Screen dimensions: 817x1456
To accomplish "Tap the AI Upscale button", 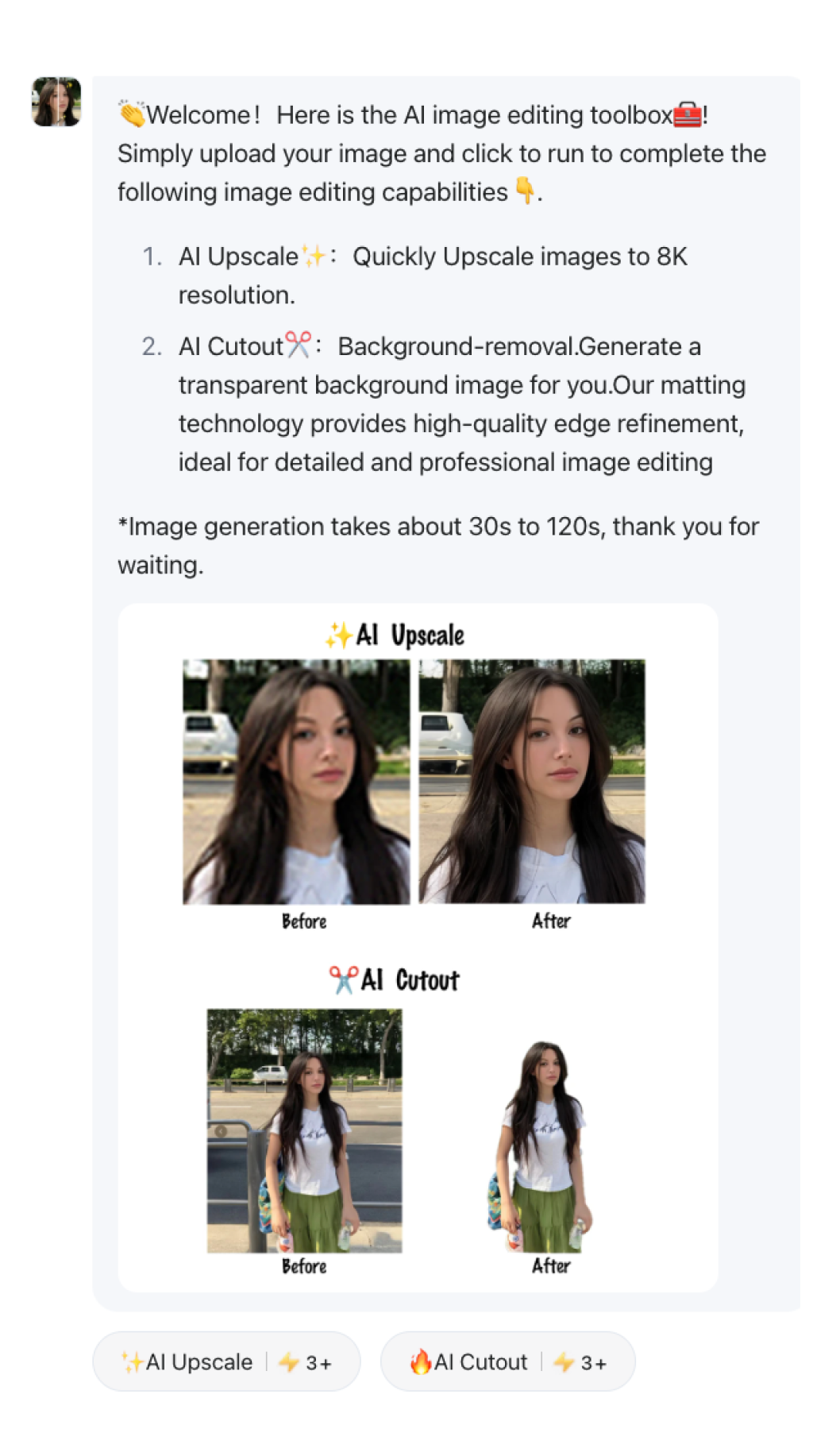I will point(225,1361).
